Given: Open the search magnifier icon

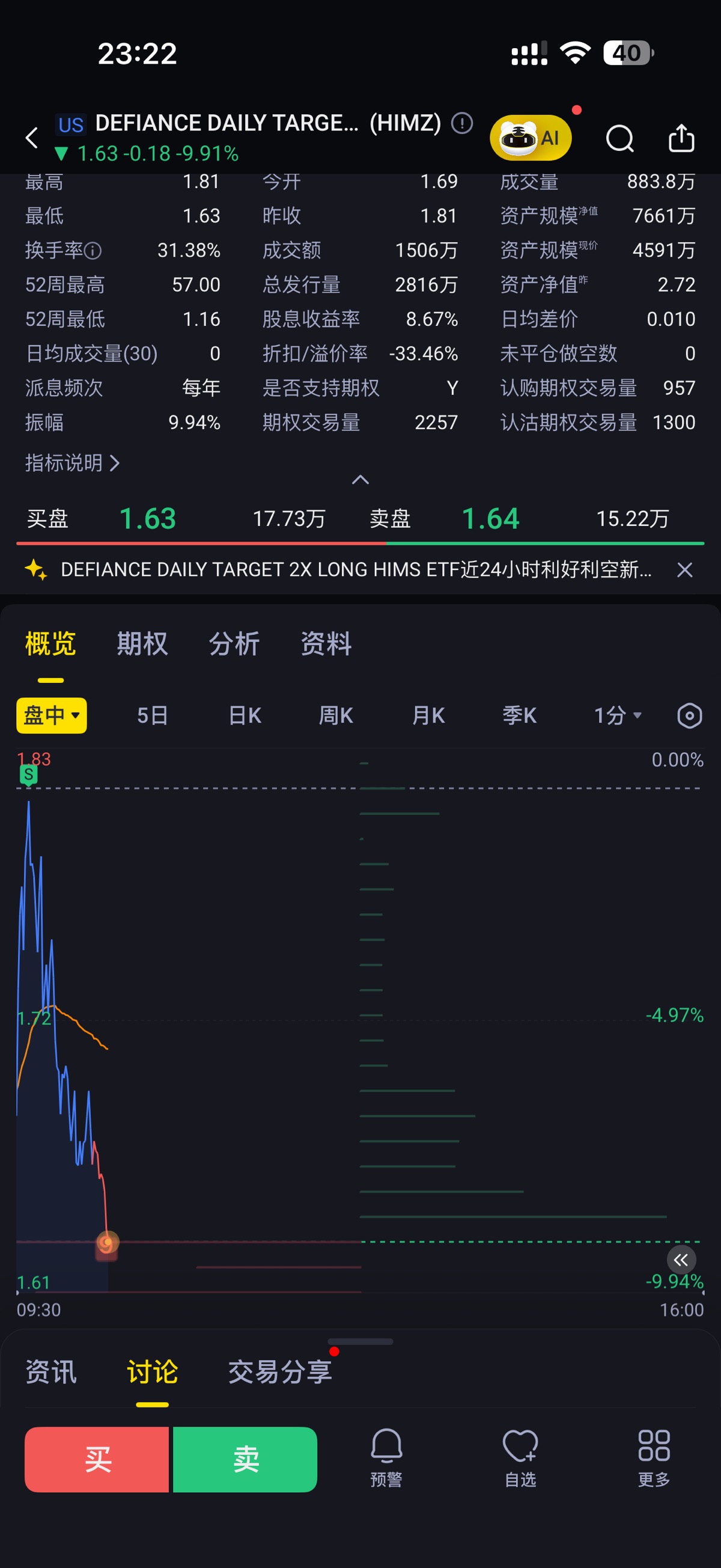Looking at the screenshot, I should point(619,138).
